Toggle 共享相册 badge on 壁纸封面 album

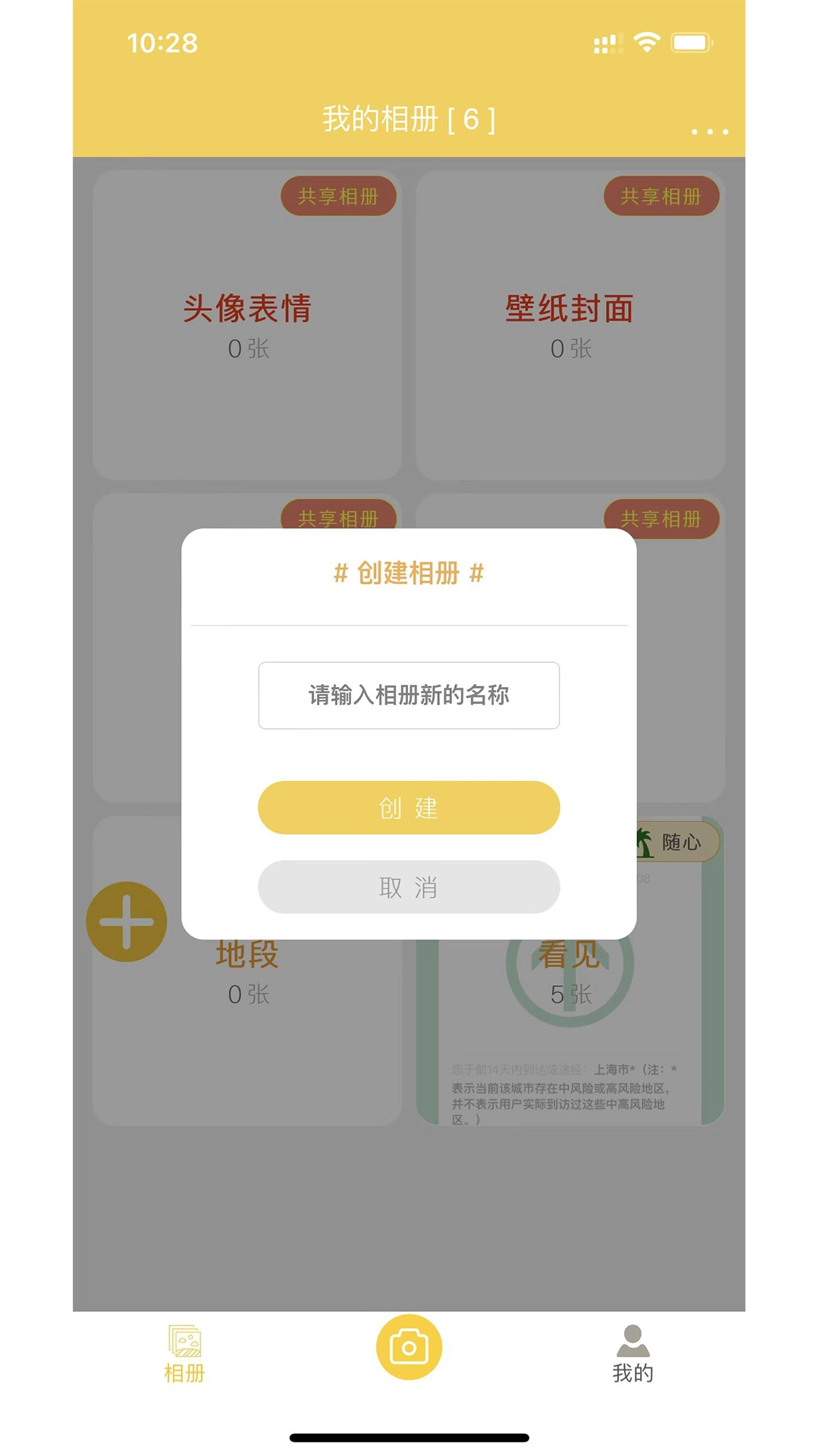click(661, 195)
